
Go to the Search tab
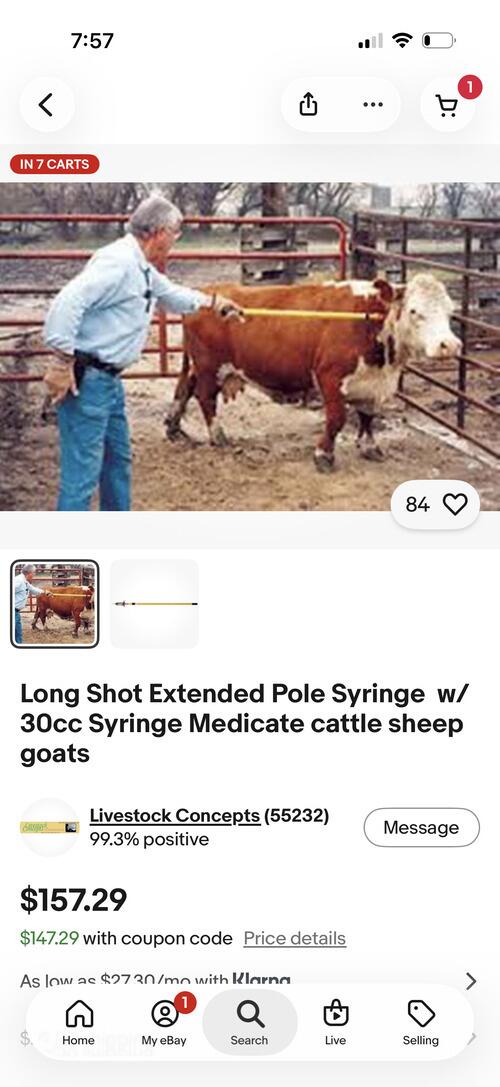click(x=250, y=1023)
